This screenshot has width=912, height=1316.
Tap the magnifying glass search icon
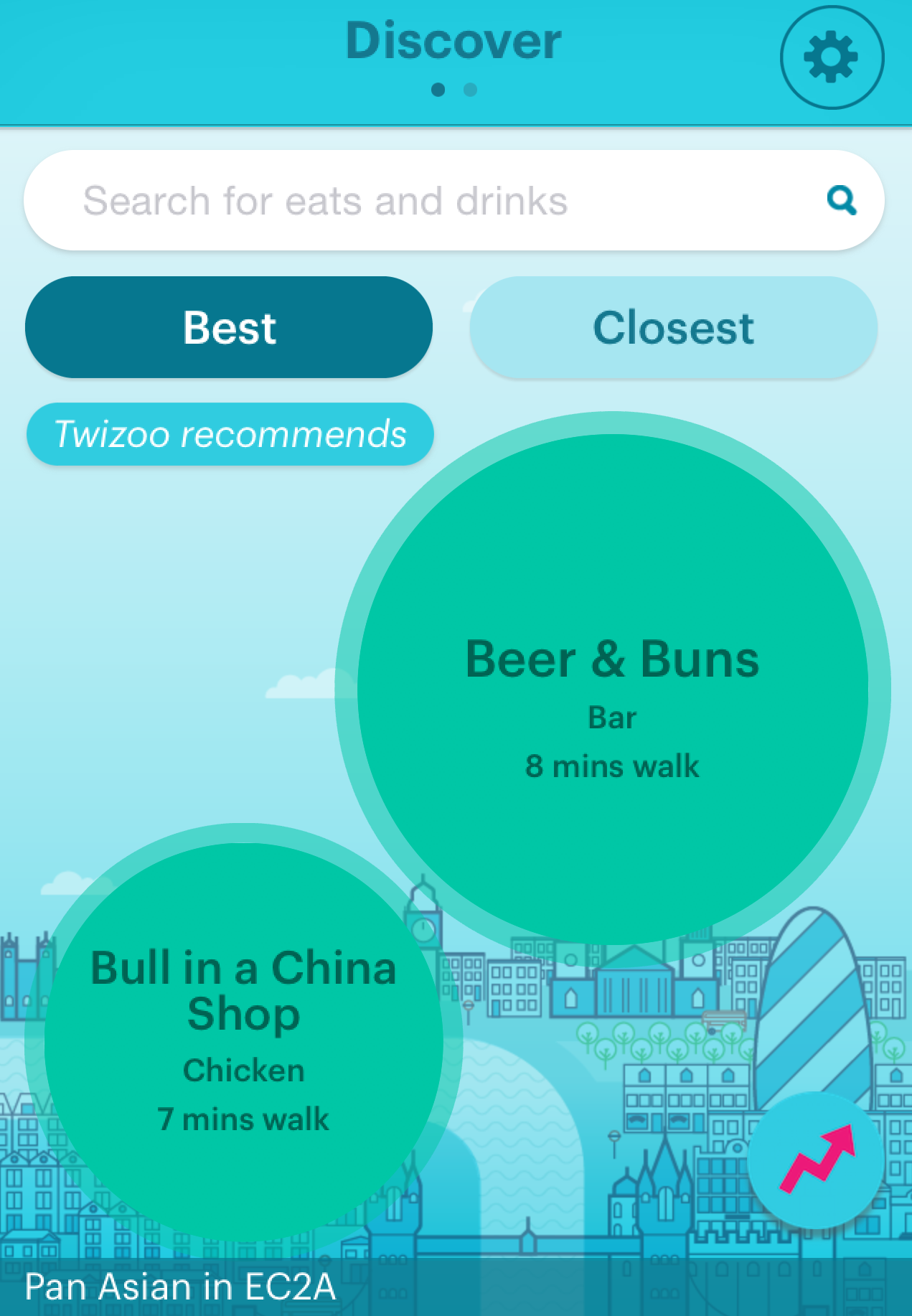pos(842,200)
